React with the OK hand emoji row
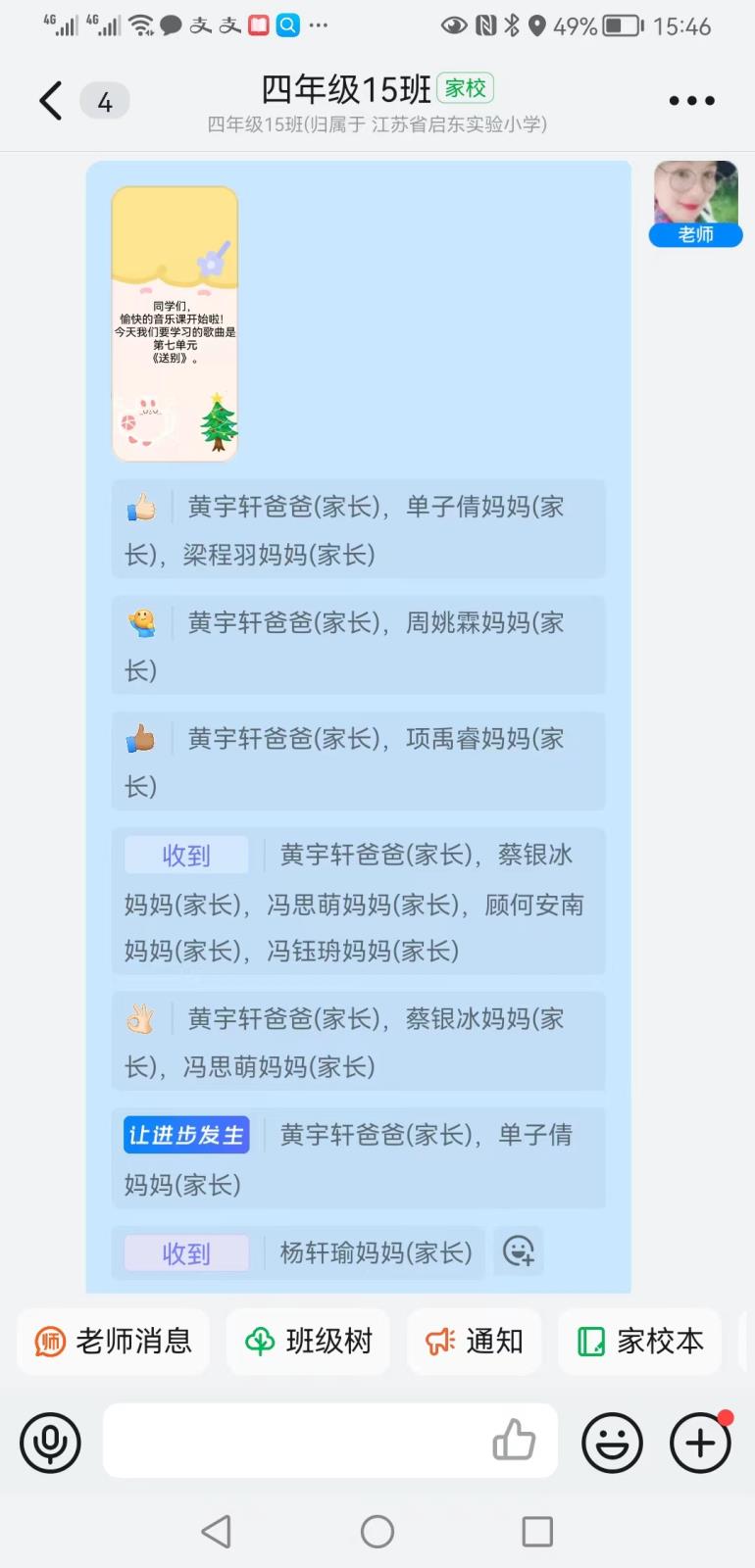This screenshot has height=1568, width=755. click(x=140, y=1019)
